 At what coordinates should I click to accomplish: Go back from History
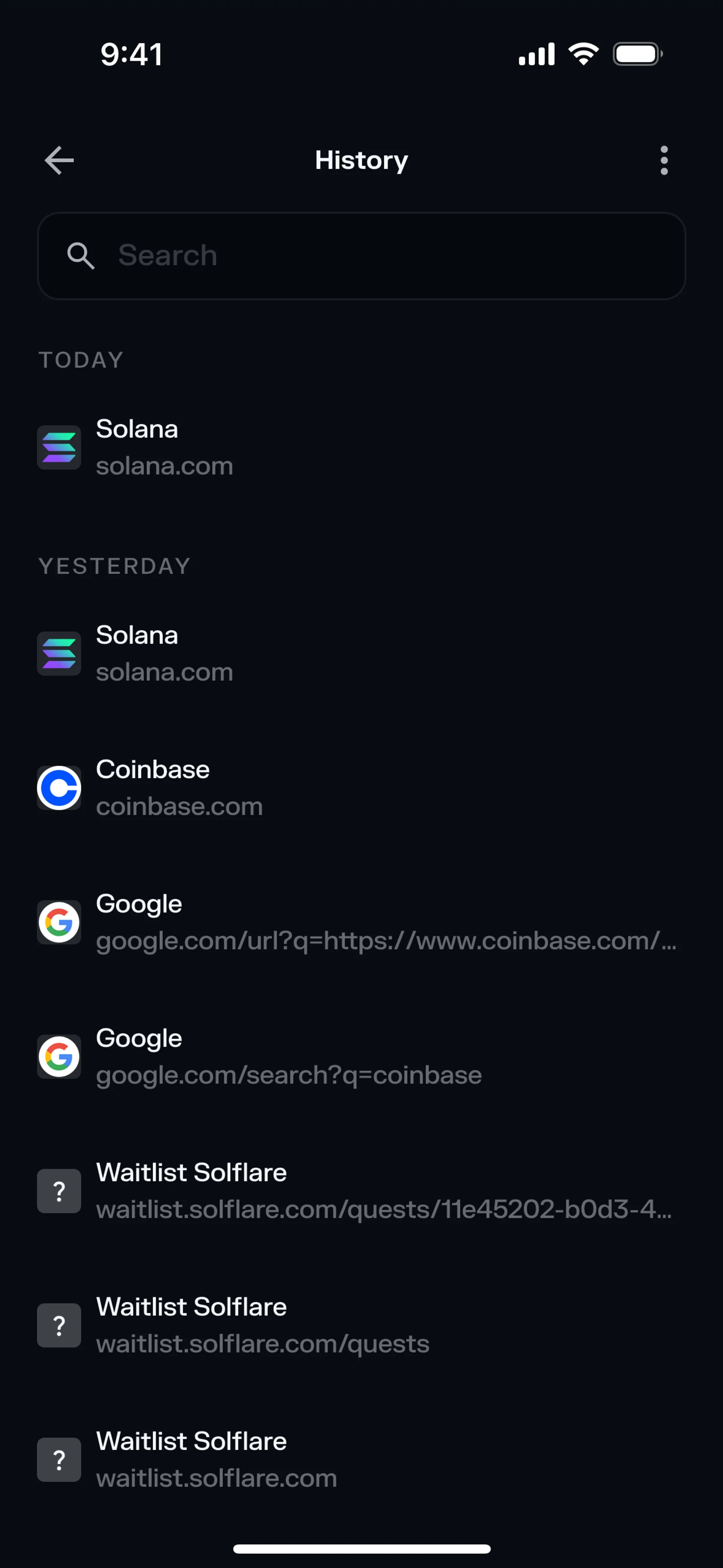pyautogui.click(x=59, y=161)
